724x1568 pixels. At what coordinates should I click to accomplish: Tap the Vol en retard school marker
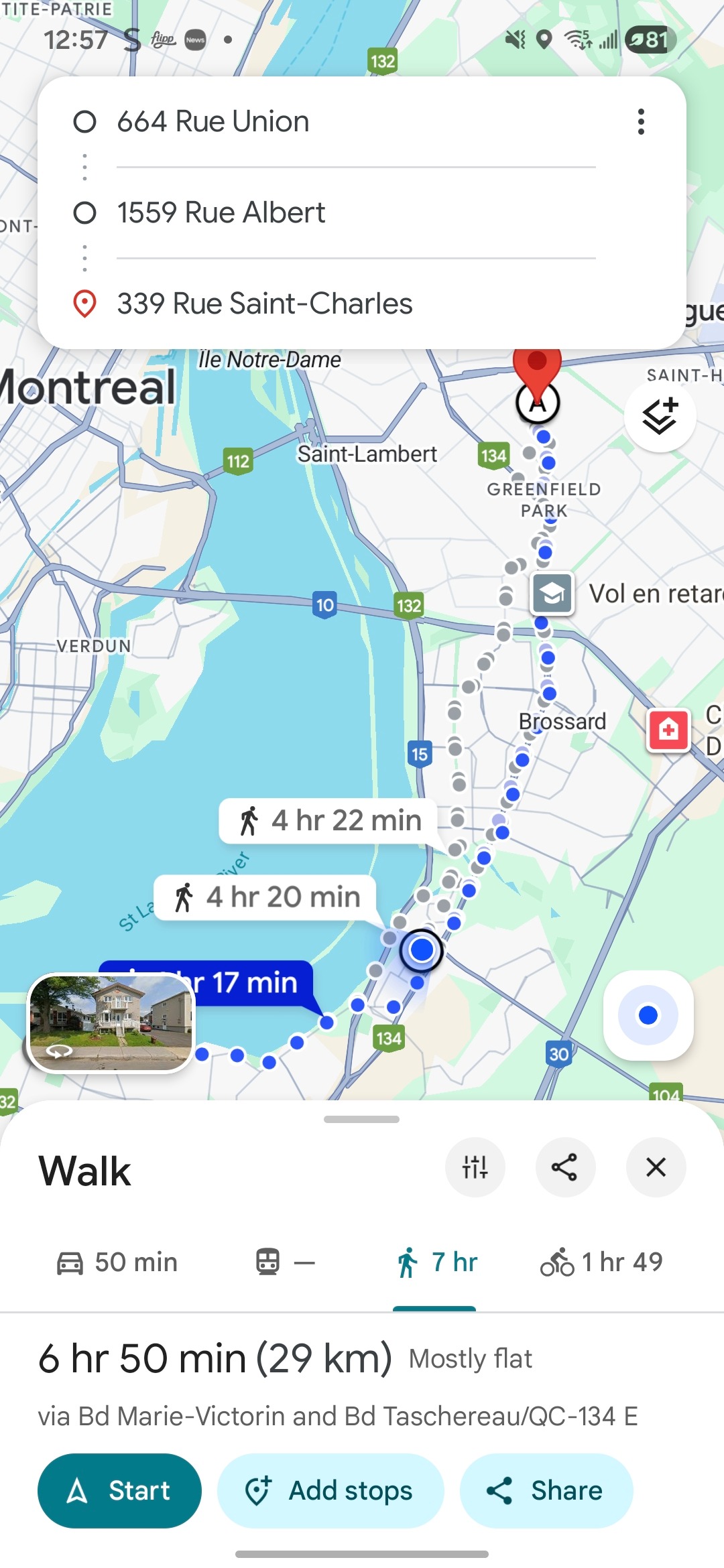click(x=552, y=594)
